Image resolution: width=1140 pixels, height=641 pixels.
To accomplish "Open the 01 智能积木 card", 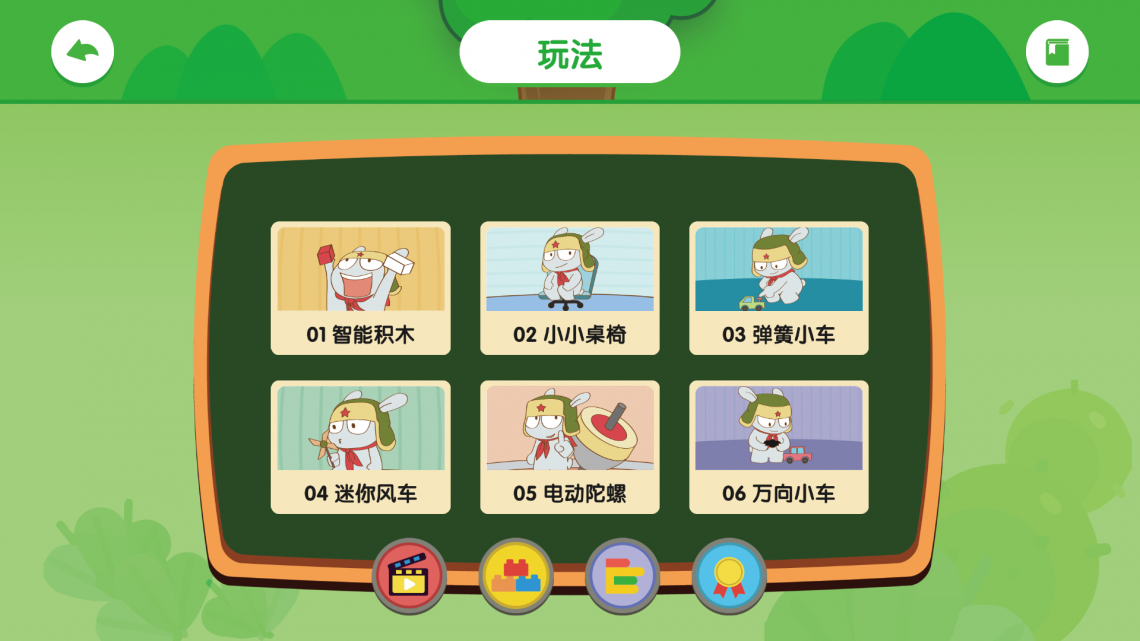I will tap(360, 288).
